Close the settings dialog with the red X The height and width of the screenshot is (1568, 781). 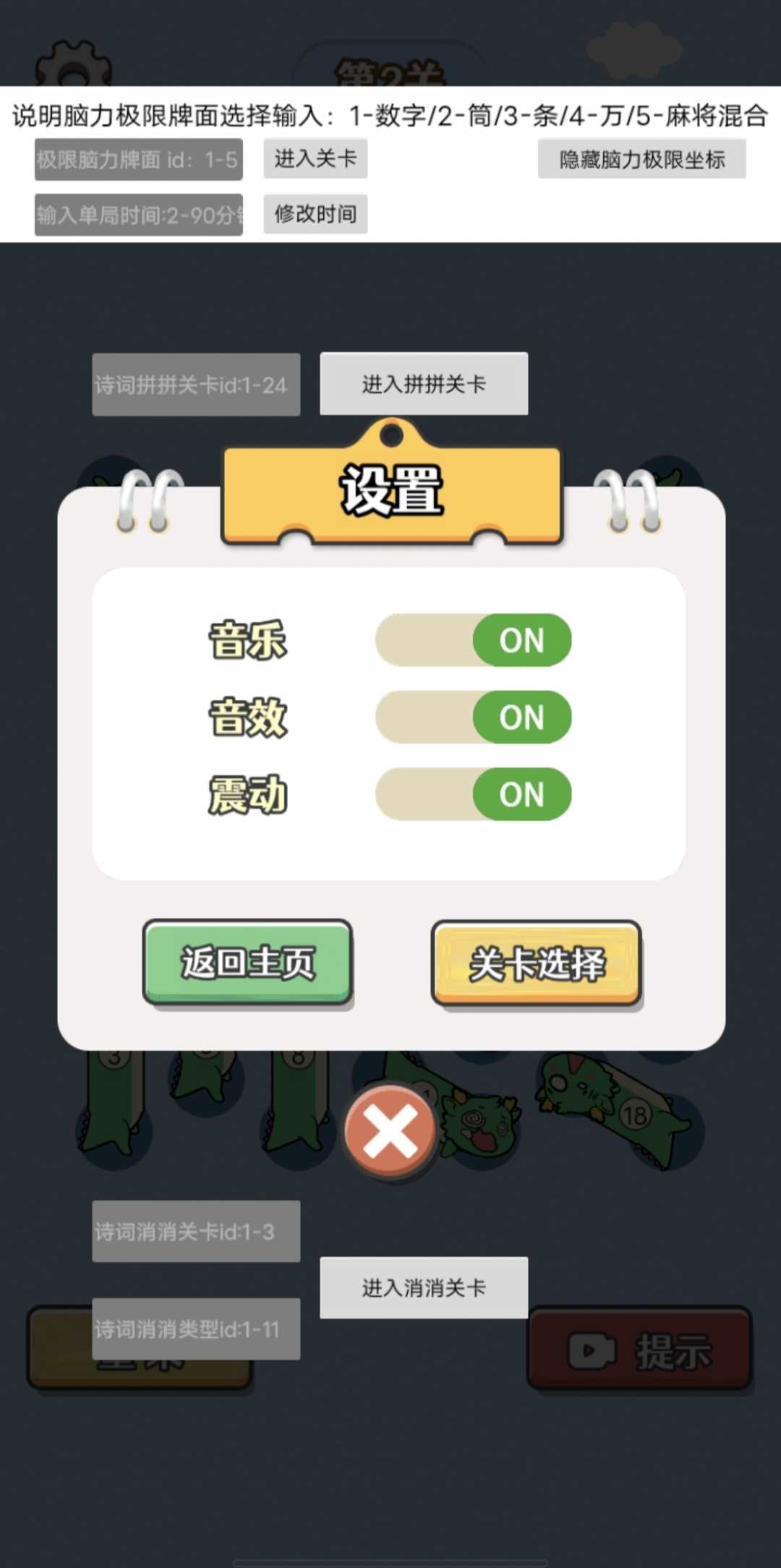tap(390, 1130)
